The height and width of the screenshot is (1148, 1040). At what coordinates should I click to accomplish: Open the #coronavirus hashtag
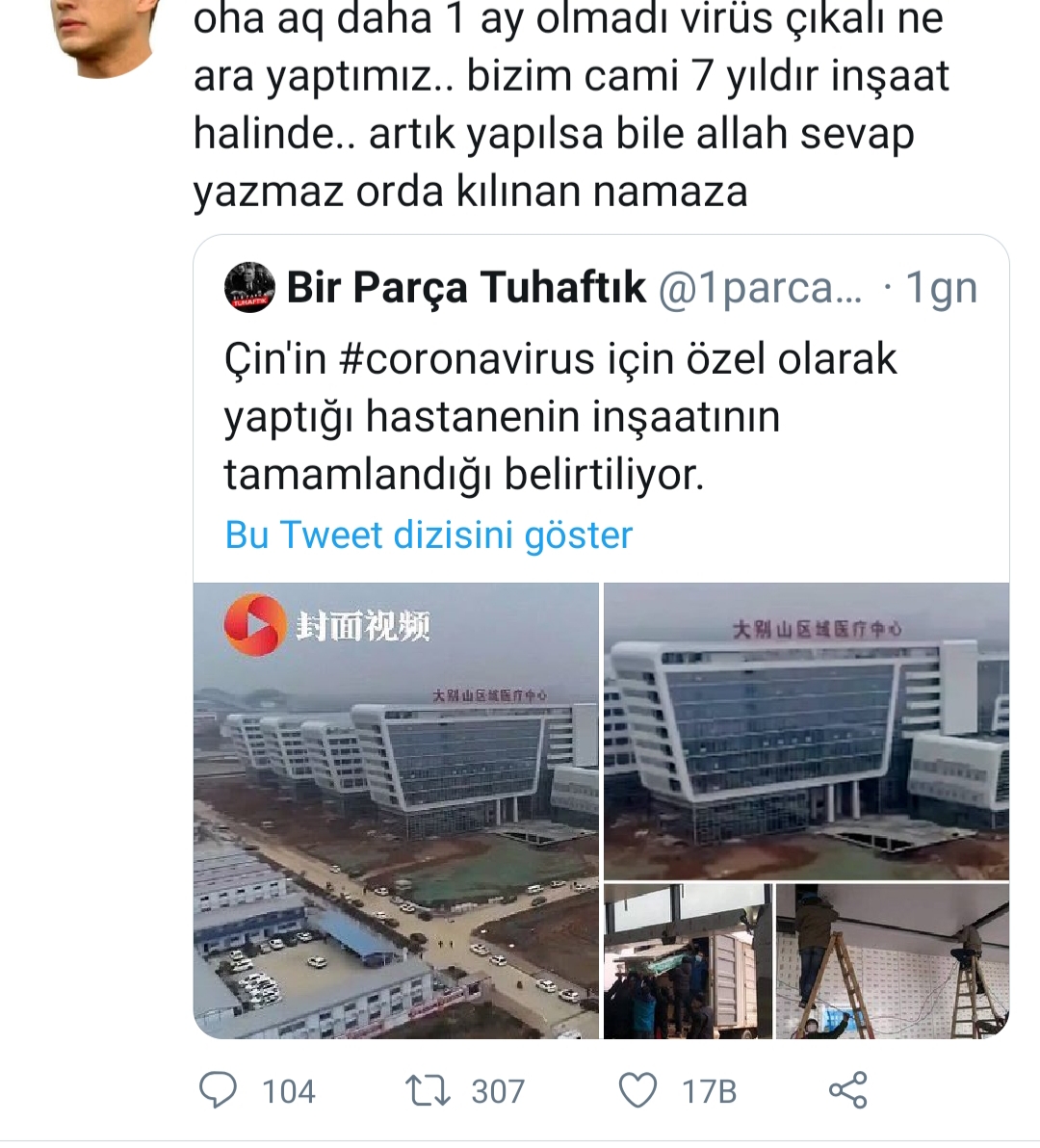click(x=466, y=359)
